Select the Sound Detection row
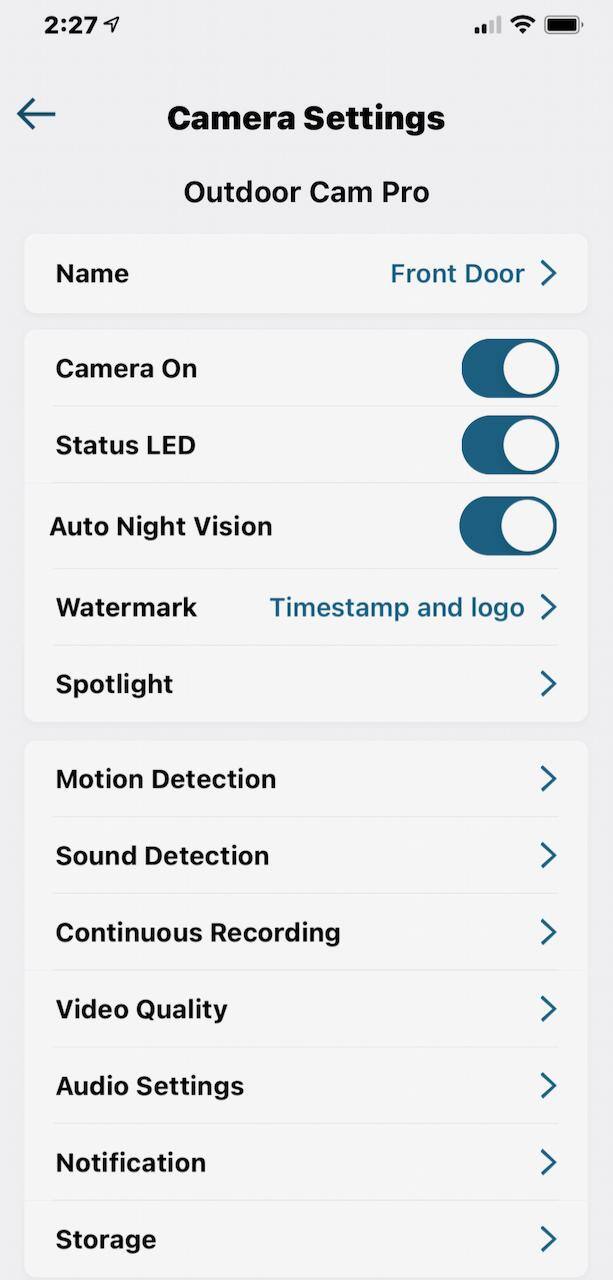Screen dimensions: 613x1280 coord(306,856)
